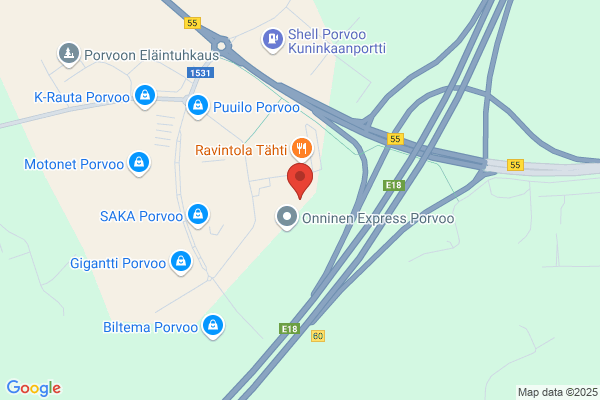This screenshot has width=600, height=400.
Task: Open the SAKA Porvoo place pin
Action: click(198, 215)
